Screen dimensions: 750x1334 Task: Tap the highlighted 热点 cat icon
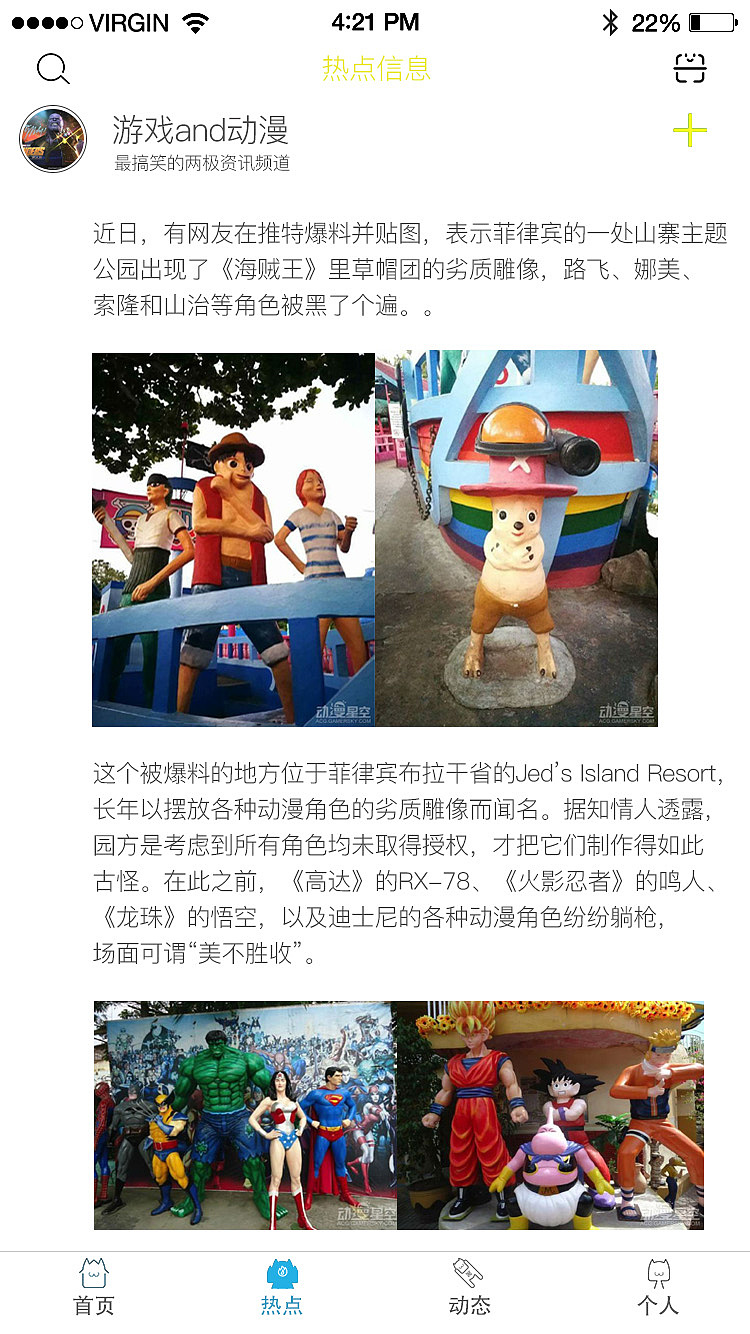[281, 1277]
